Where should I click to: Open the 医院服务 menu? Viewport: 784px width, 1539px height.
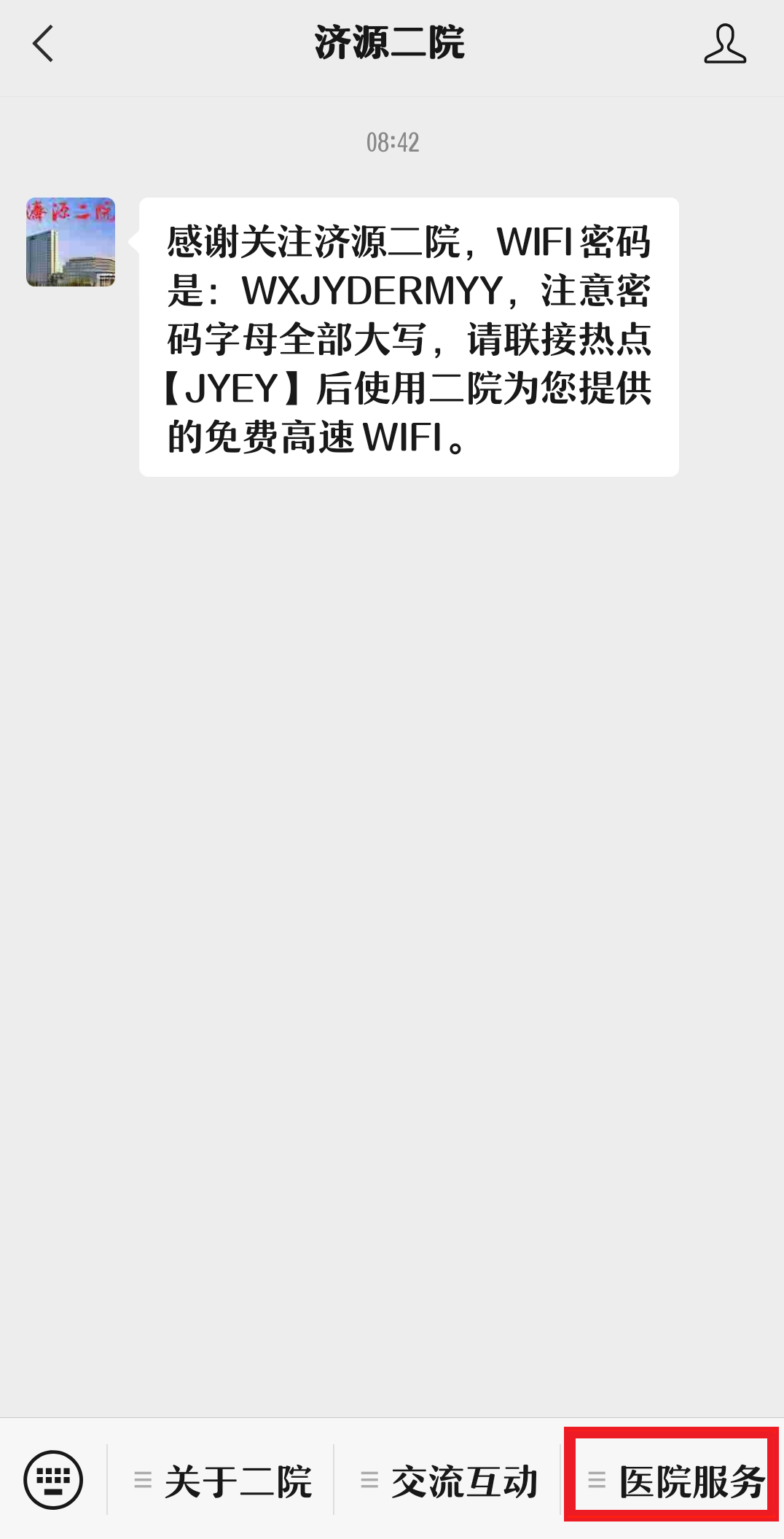[x=674, y=1481]
